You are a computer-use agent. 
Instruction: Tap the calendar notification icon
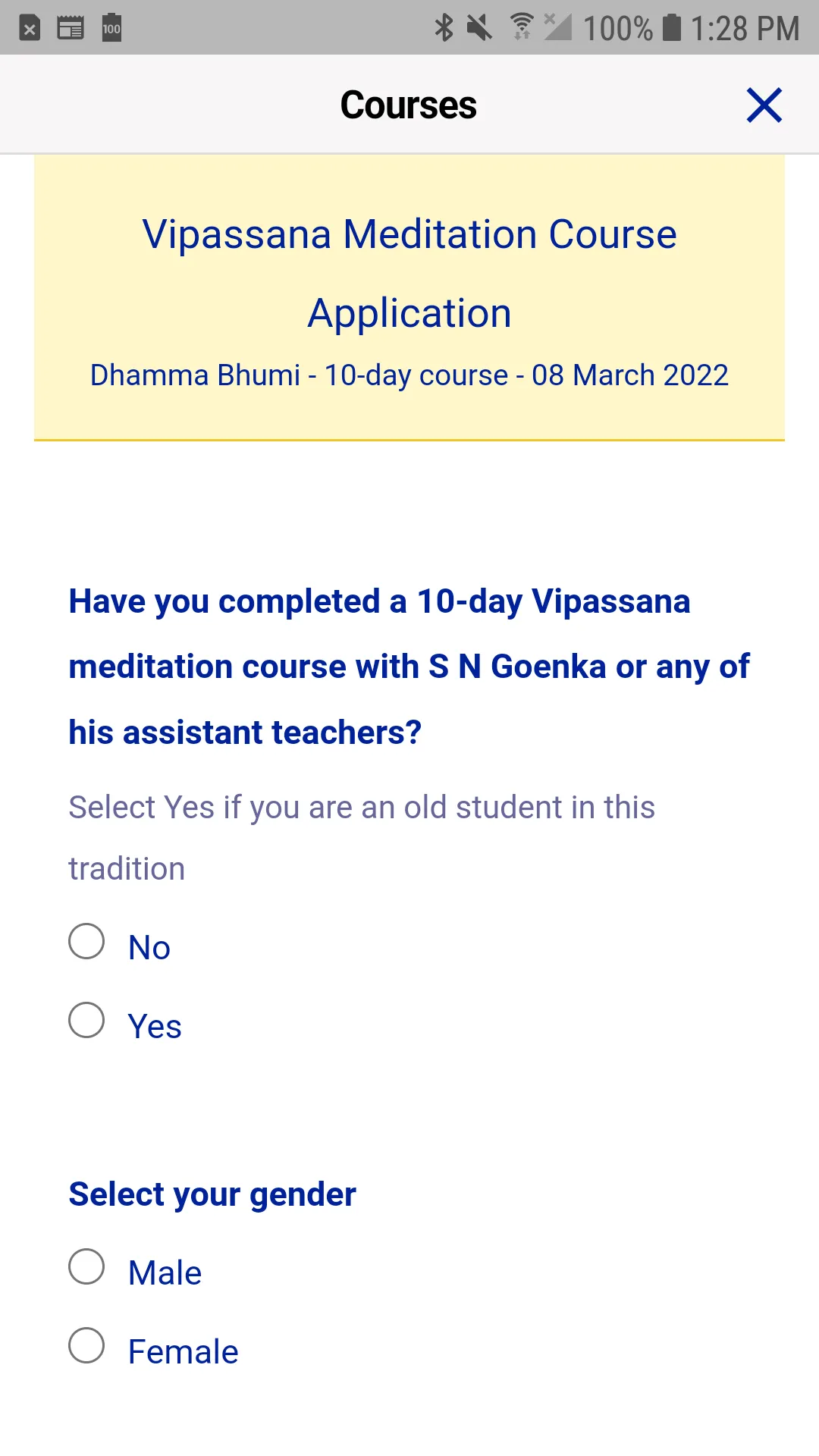[x=71, y=28]
